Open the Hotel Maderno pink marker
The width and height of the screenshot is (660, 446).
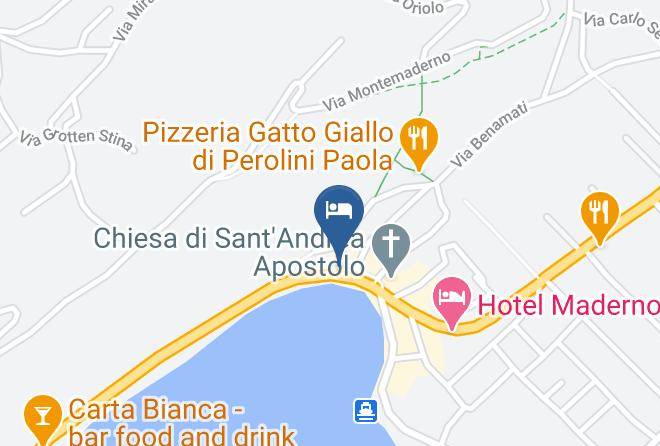(452, 299)
